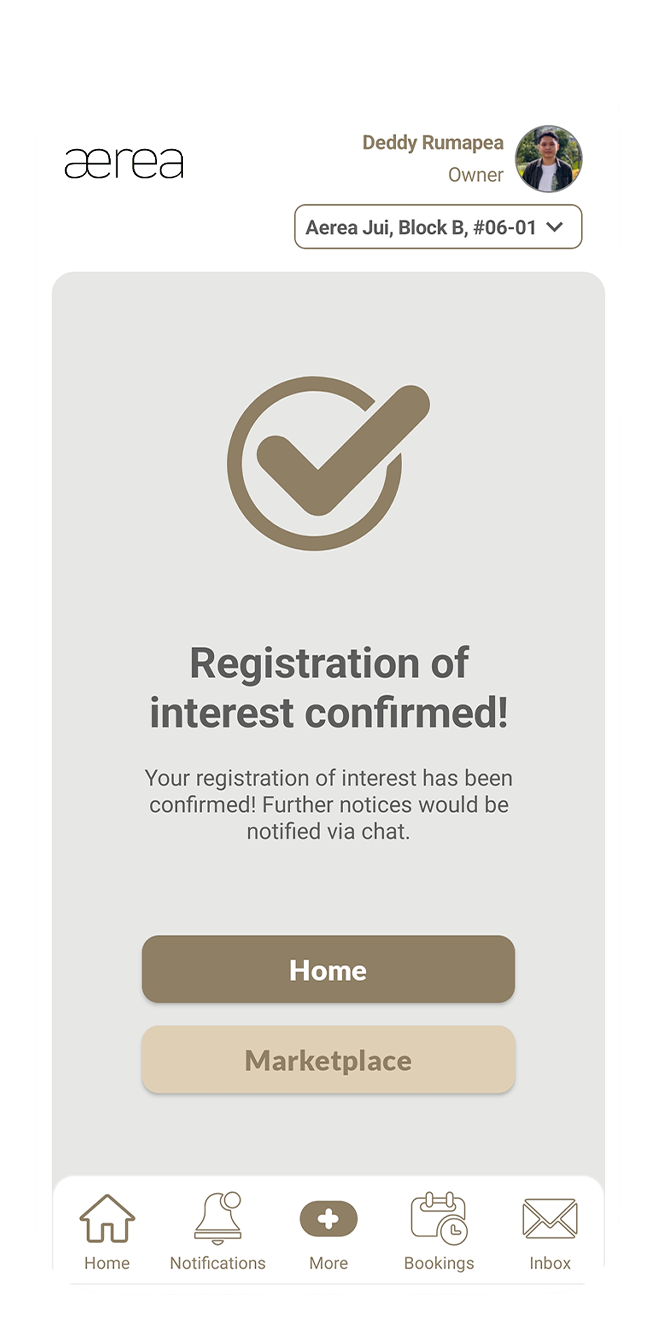Open the Notifications tab

[218, 1232]
